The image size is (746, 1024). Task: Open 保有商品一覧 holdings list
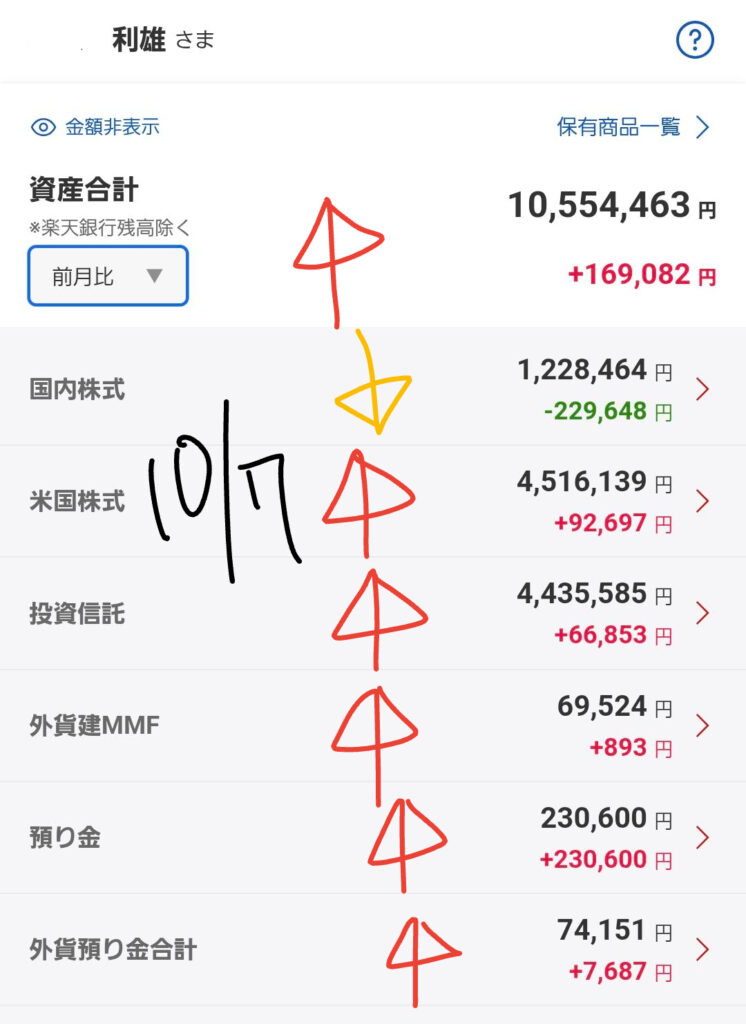632,127
